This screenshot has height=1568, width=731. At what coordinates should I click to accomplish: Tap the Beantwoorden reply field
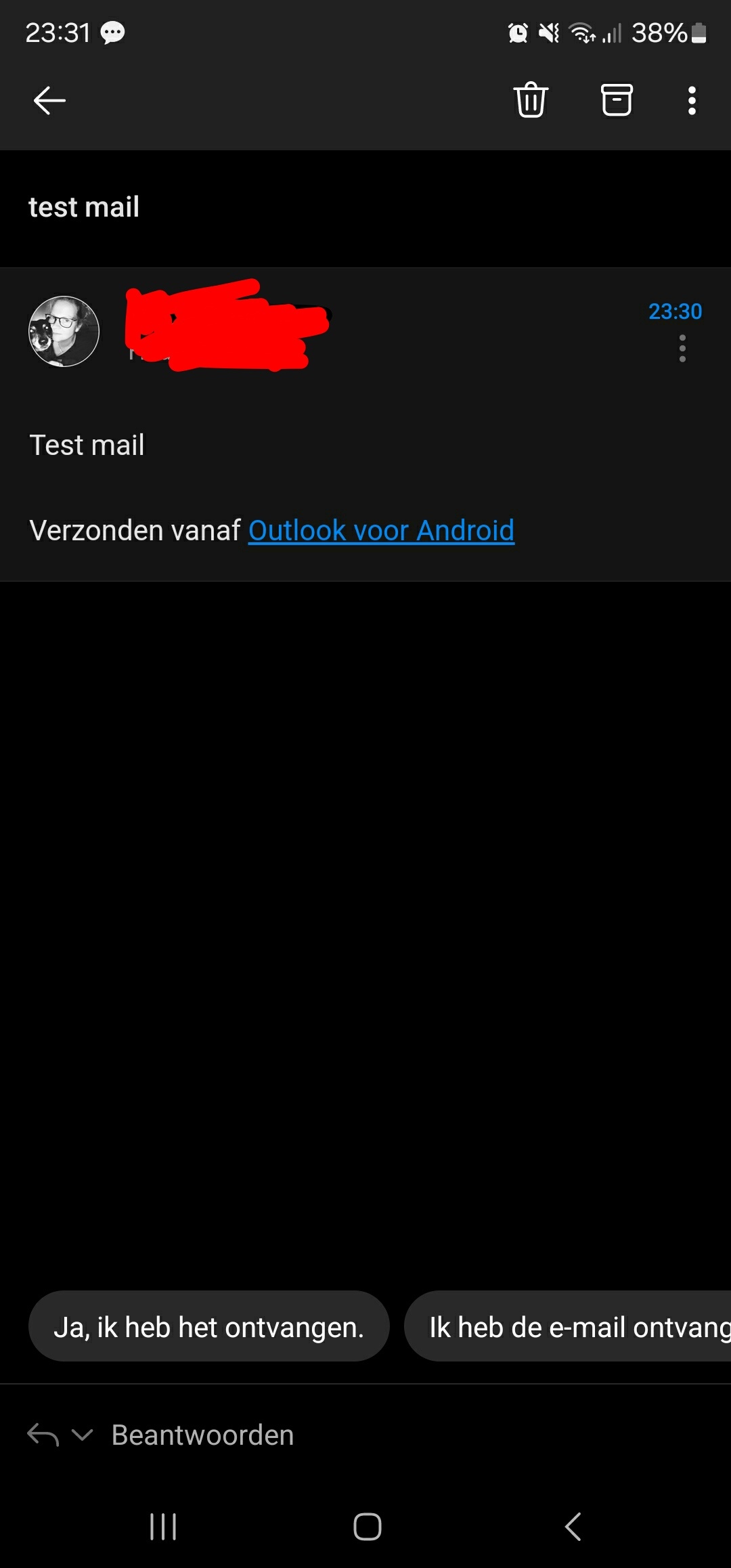point(203,1435)
